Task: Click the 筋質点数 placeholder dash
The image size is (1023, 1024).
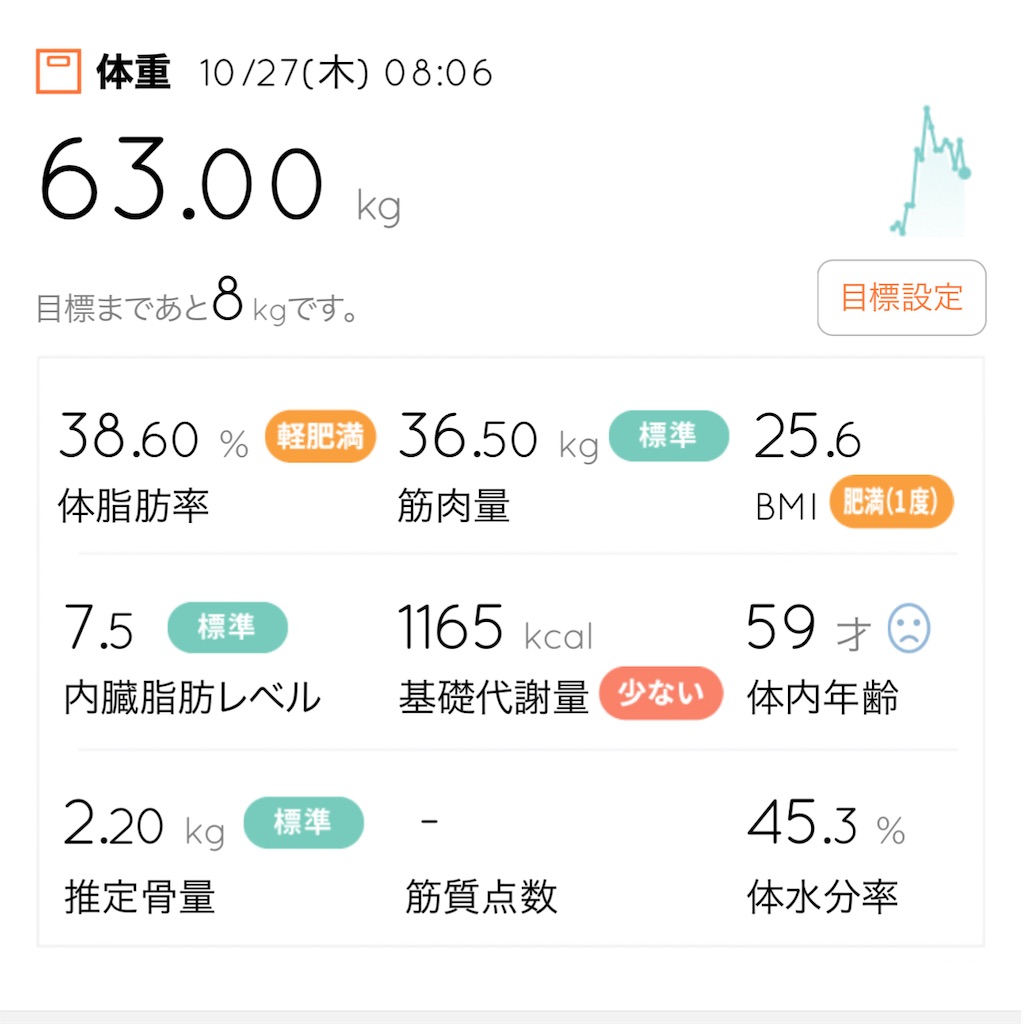Action: (430, 823)
